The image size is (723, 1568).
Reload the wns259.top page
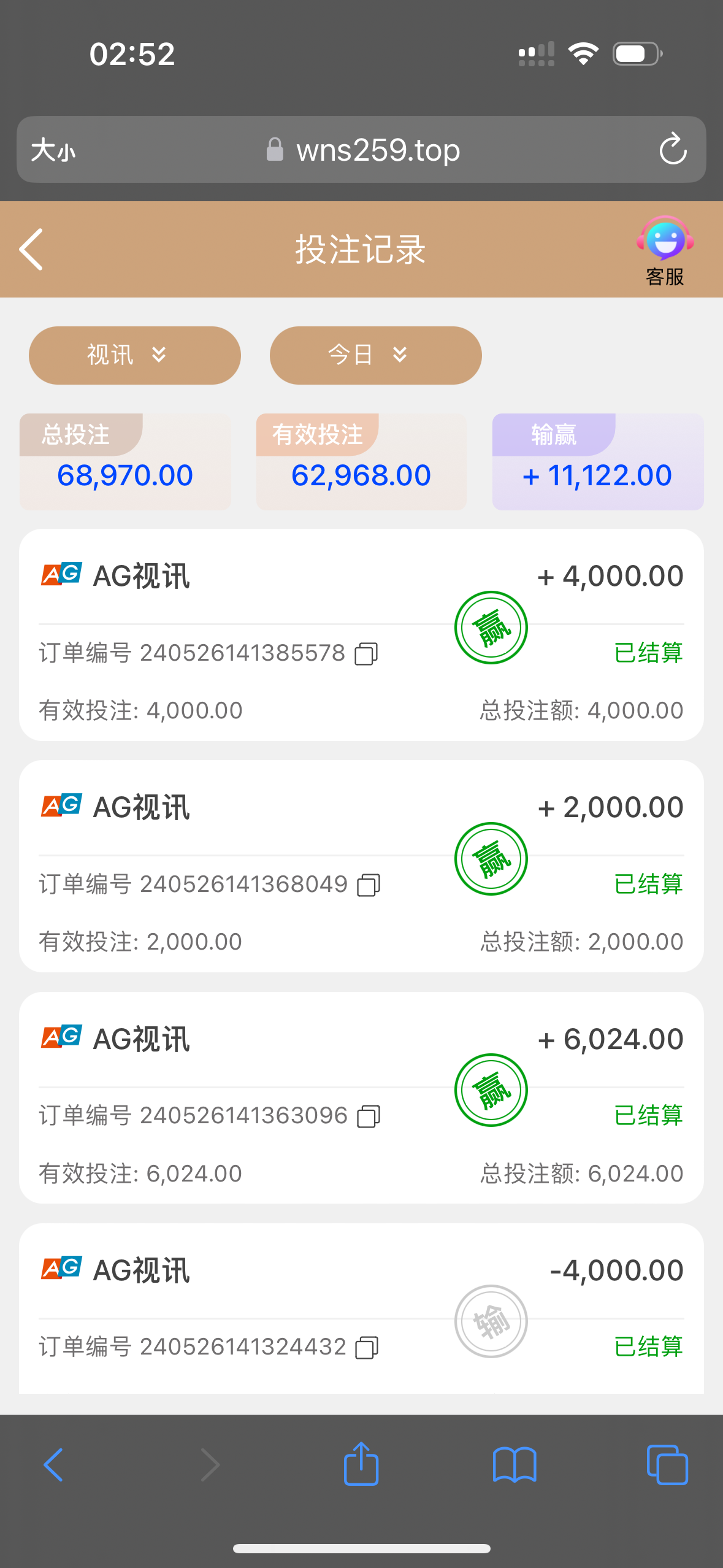click(673, 150)
